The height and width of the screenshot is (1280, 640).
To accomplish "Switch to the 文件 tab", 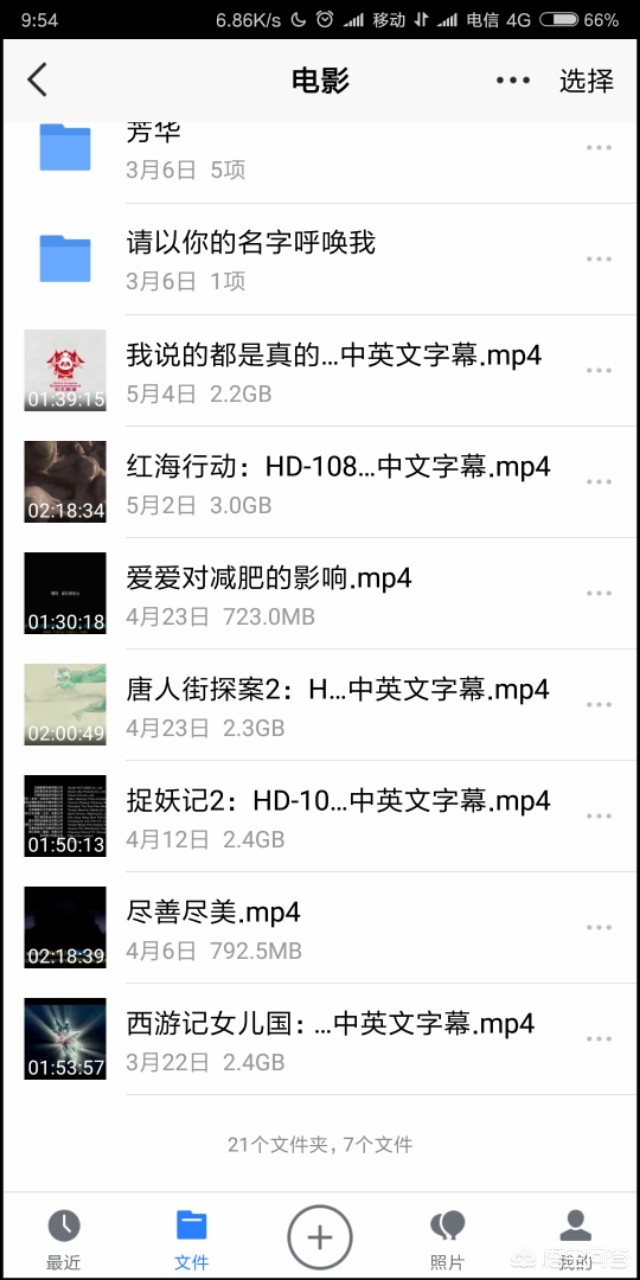I will tap(191, 1238).
